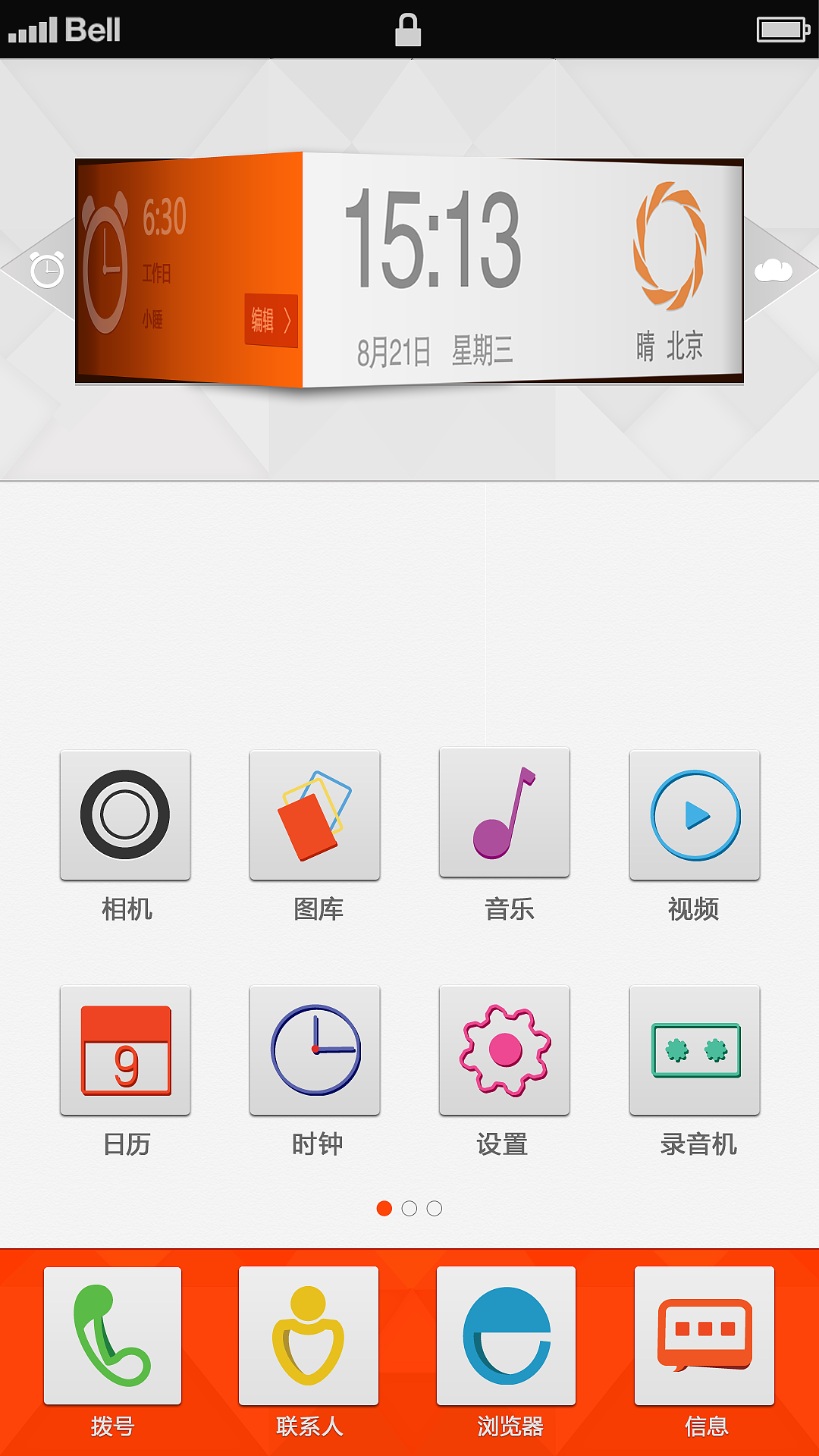The image size is (819, 1456).
Task: Open the 视频 video app
Action: pos(694,815)
